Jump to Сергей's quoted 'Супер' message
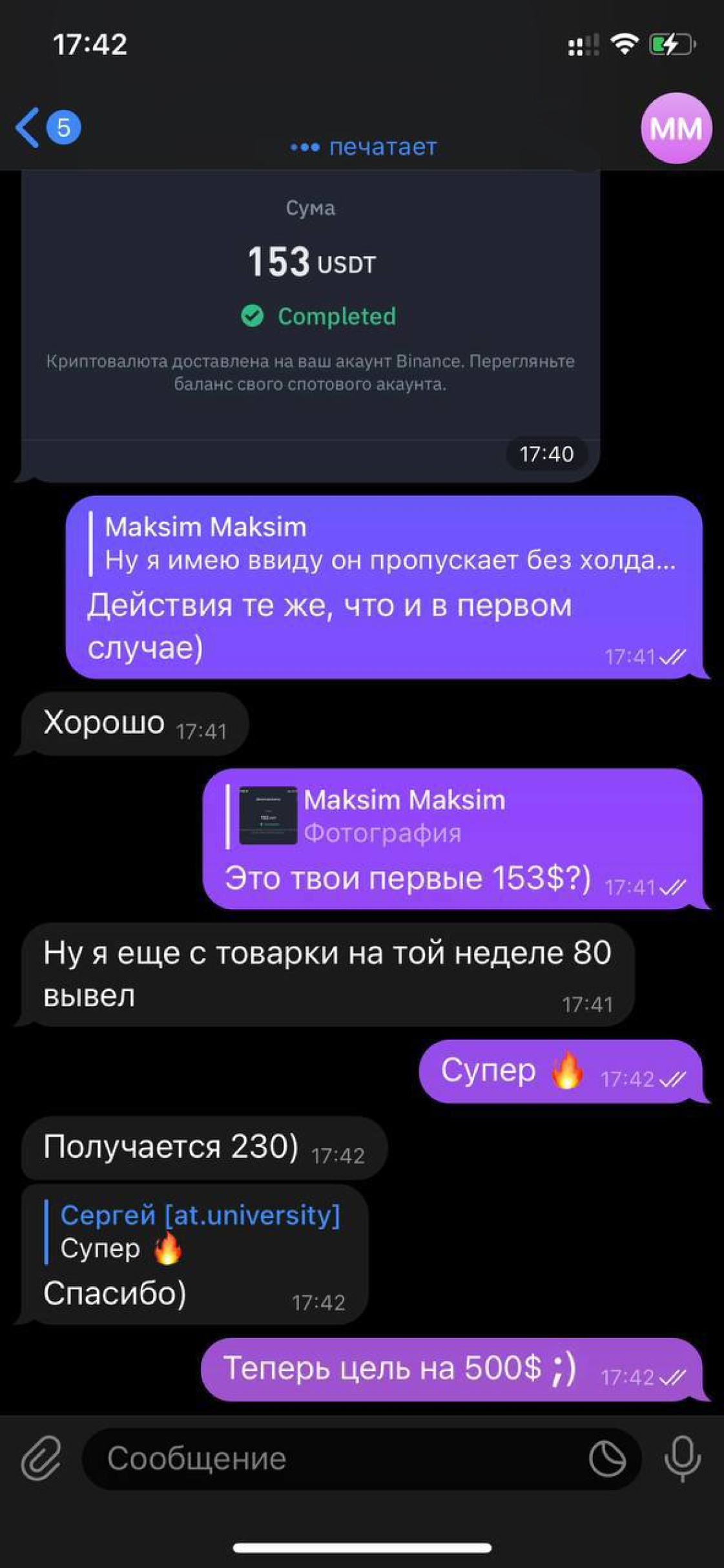This screenshot has width=724, height=1568. point(194,1231)
